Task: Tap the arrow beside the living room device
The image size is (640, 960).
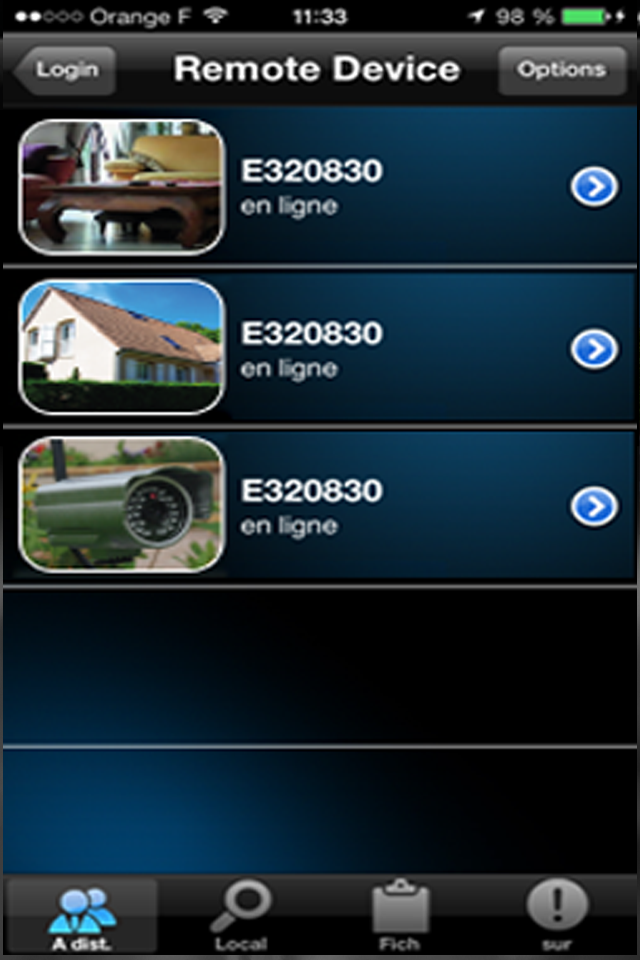Action: (594, 187)
